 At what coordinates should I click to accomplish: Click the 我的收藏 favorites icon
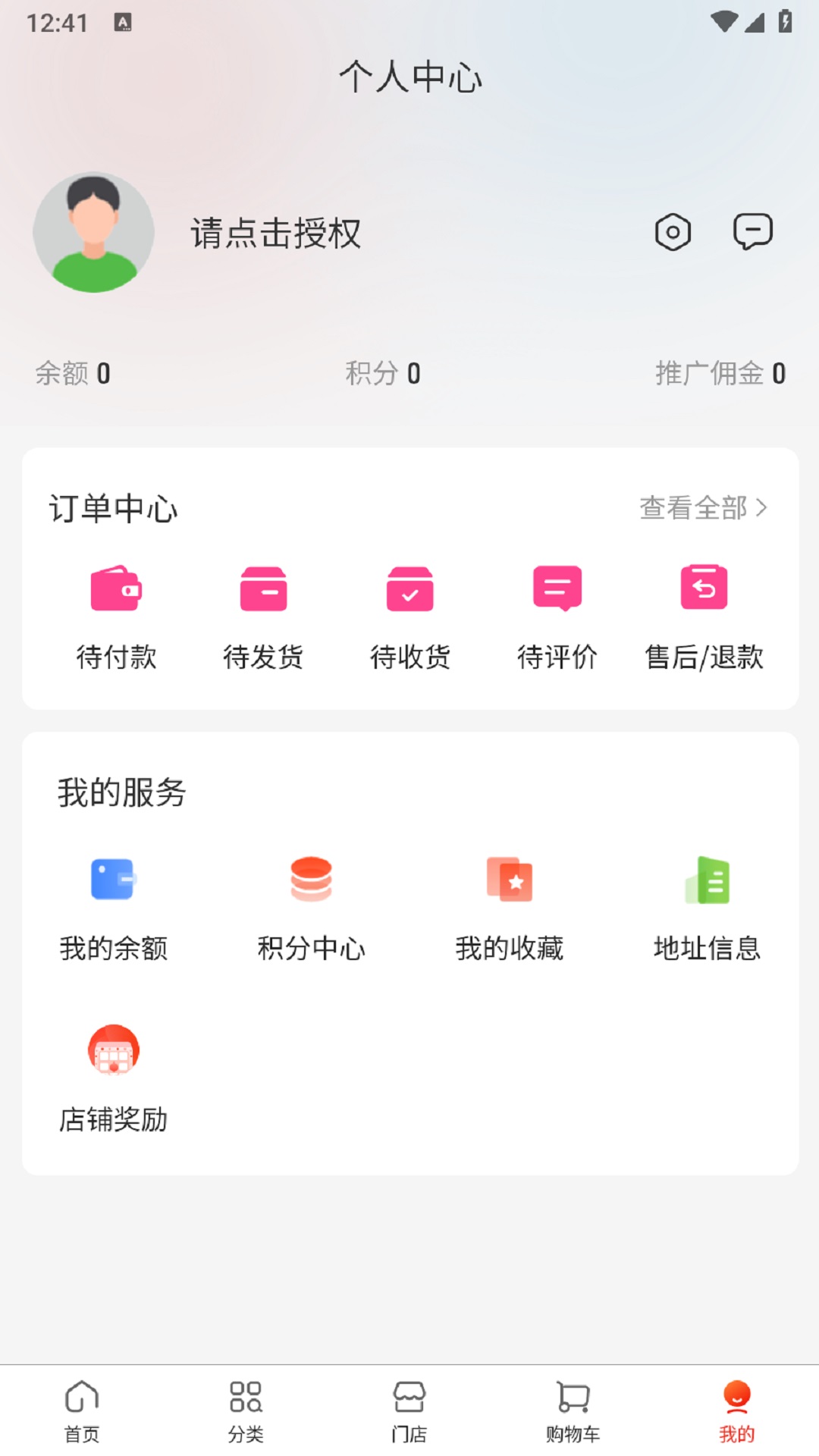coord(509,880)
